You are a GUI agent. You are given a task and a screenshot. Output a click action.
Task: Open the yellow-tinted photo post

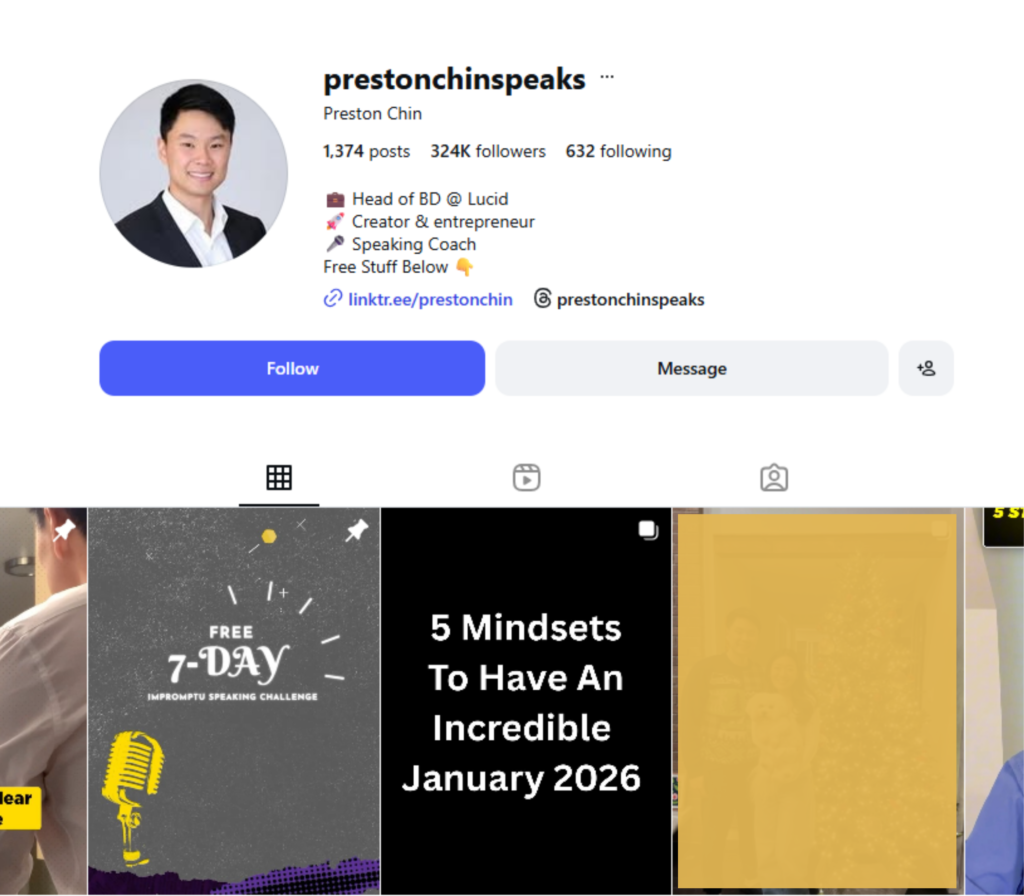tap(817, 700)
